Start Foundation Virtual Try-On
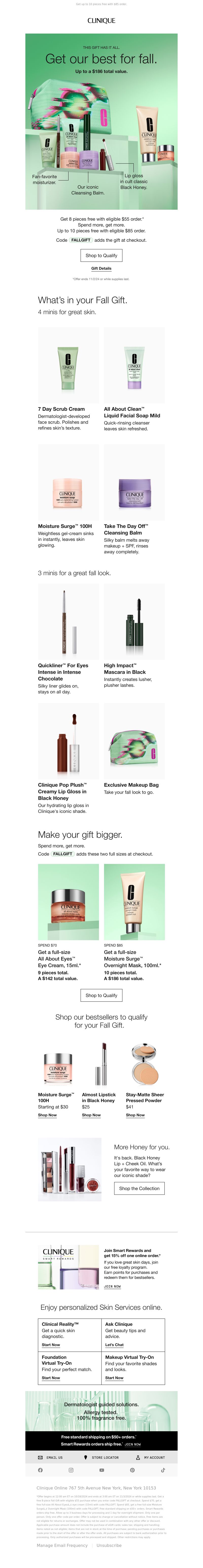Screen dimensions: 203x1568 click(x=51, y=1377)
